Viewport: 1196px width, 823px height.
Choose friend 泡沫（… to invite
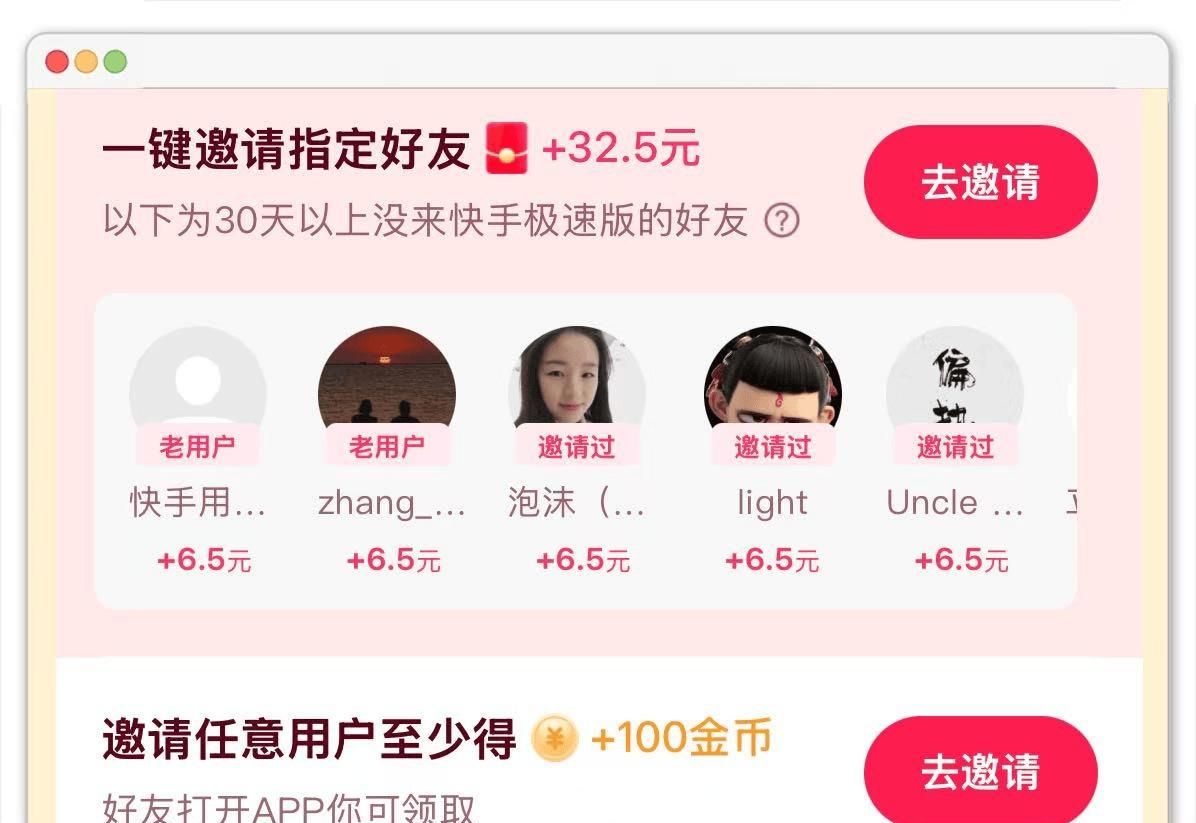tap(576, 394)
